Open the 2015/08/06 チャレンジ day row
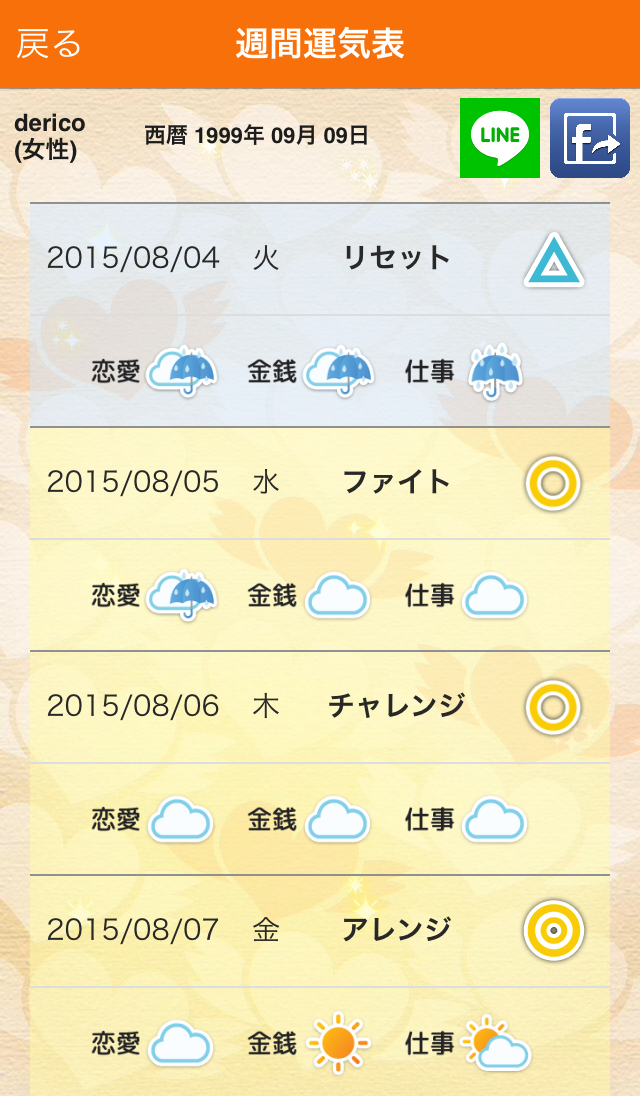640x1096 pixels. click(320, 707)
